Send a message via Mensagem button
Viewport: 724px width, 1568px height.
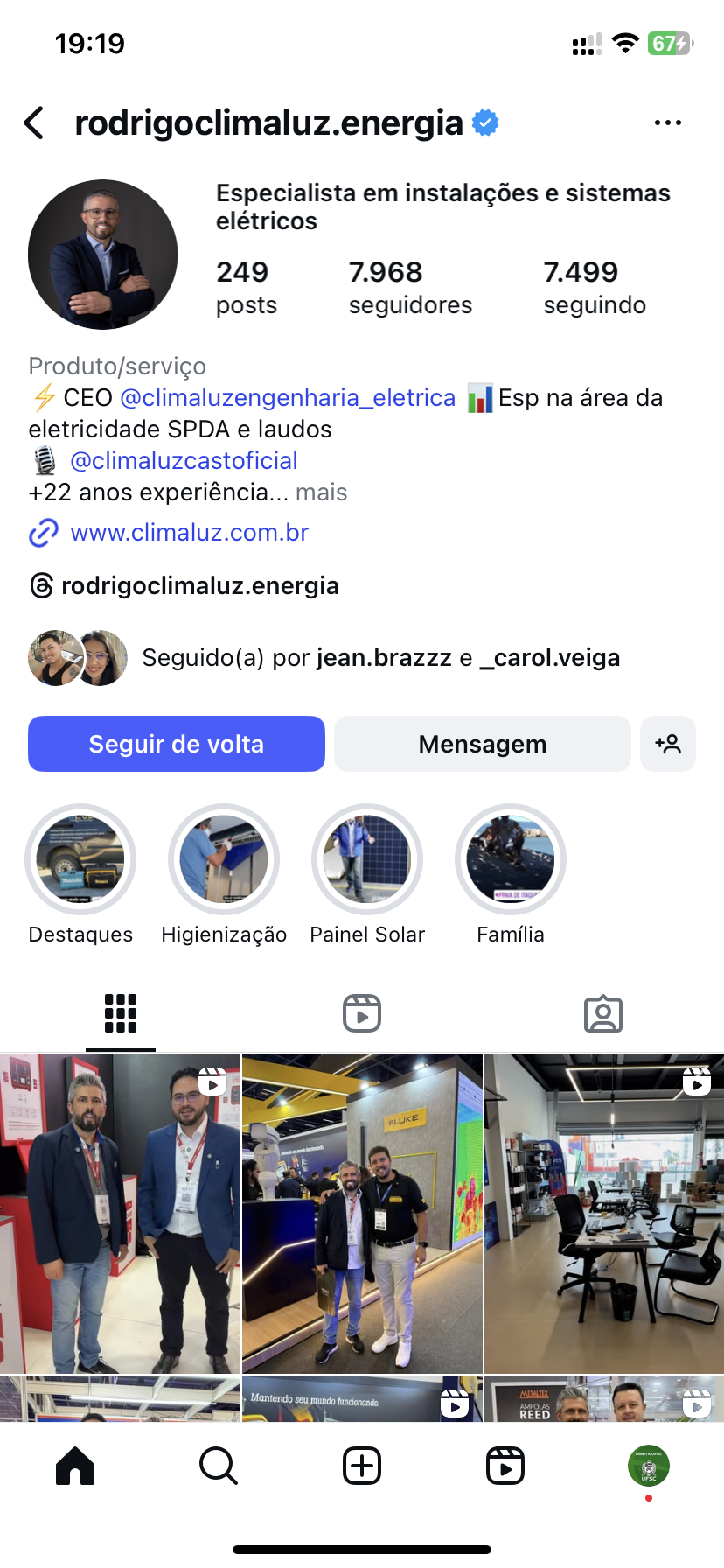(482, 744)
